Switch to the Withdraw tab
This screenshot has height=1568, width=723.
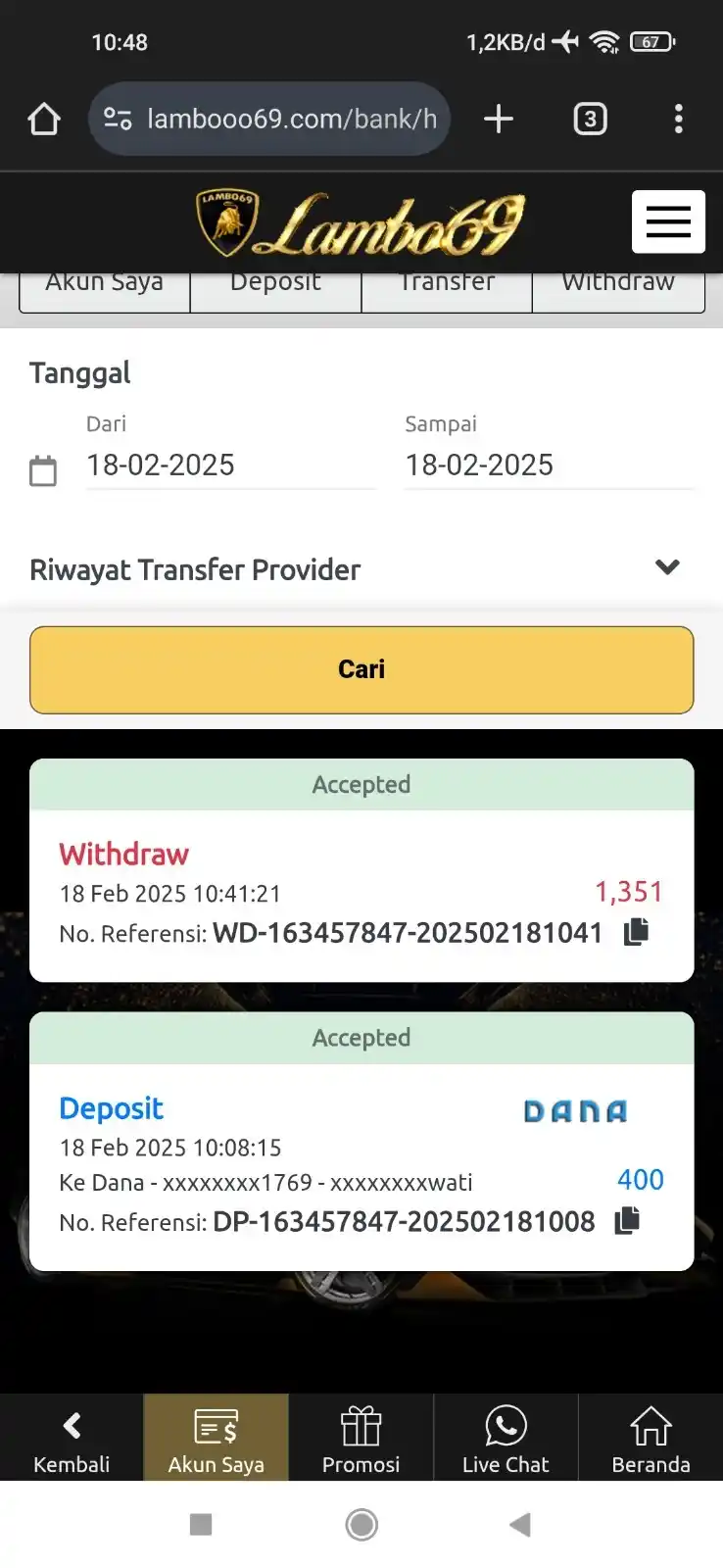(618, 290)
